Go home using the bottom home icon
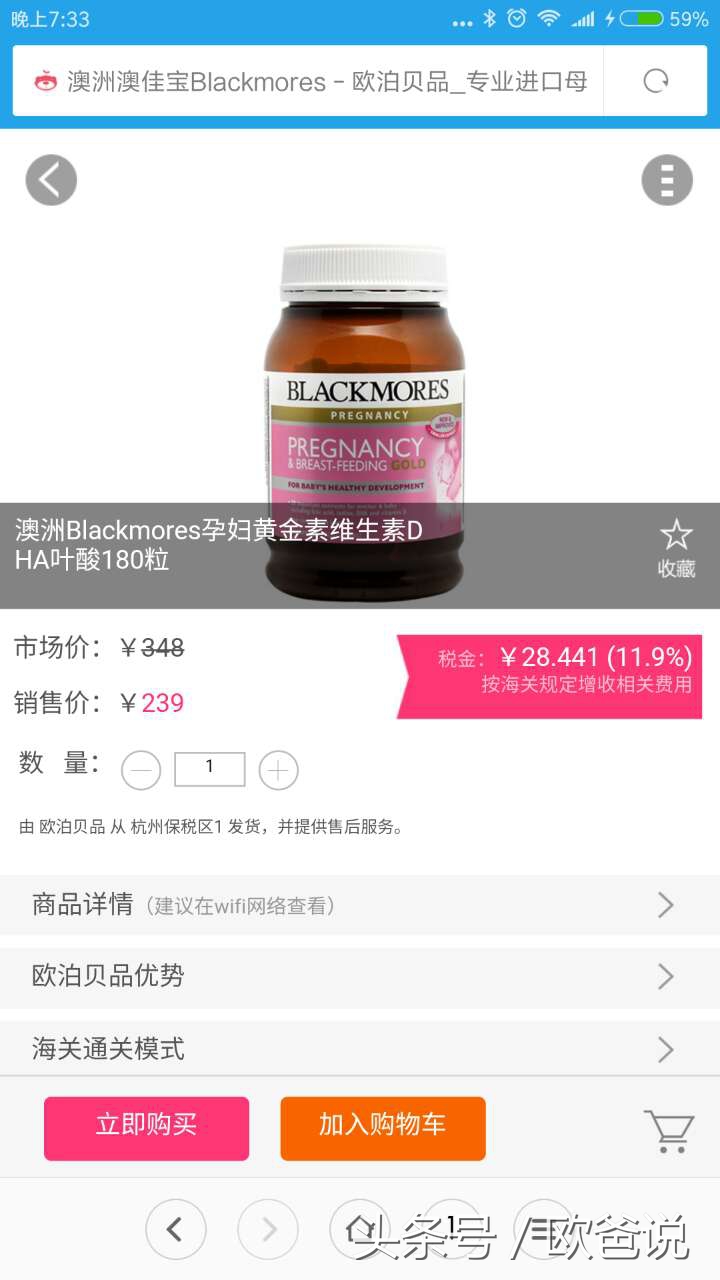 [x=358, y=1229]
